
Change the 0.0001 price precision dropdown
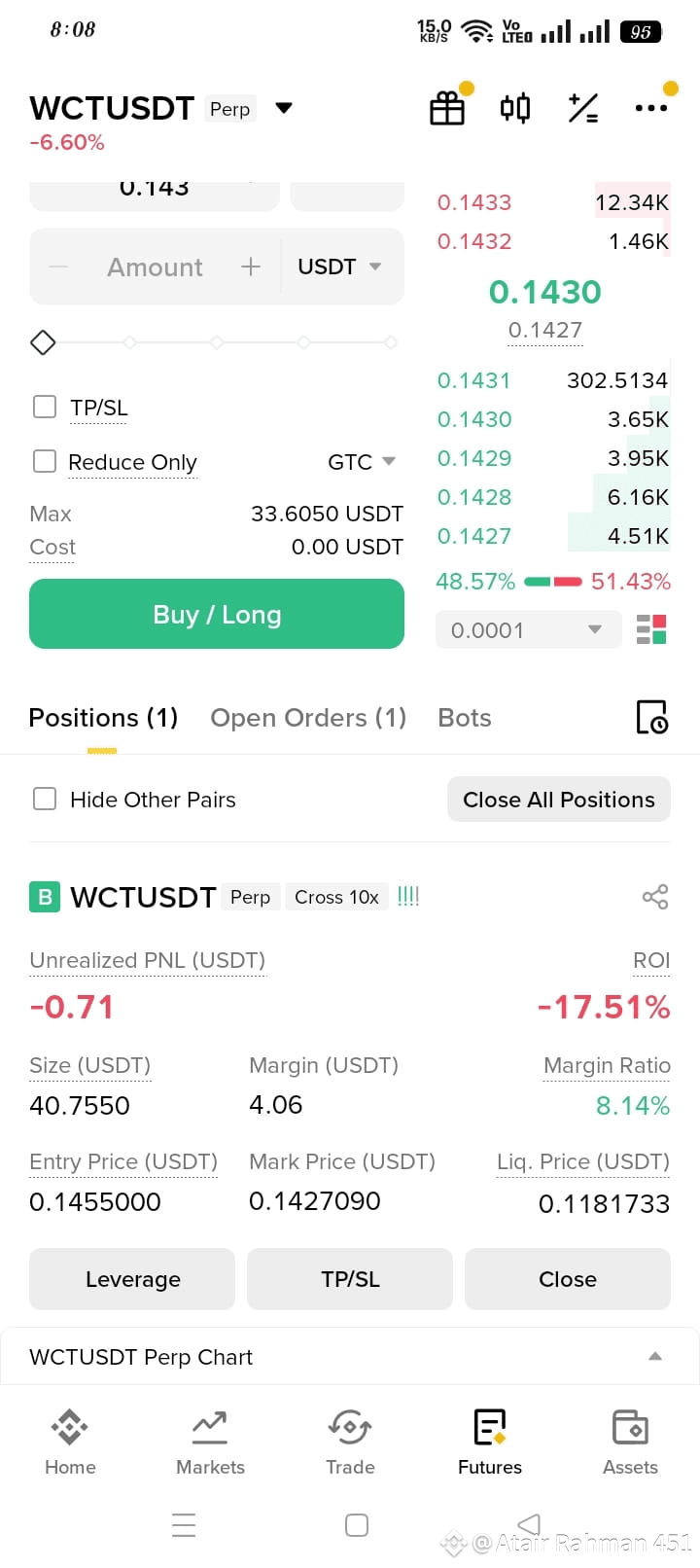coord(528,630)
